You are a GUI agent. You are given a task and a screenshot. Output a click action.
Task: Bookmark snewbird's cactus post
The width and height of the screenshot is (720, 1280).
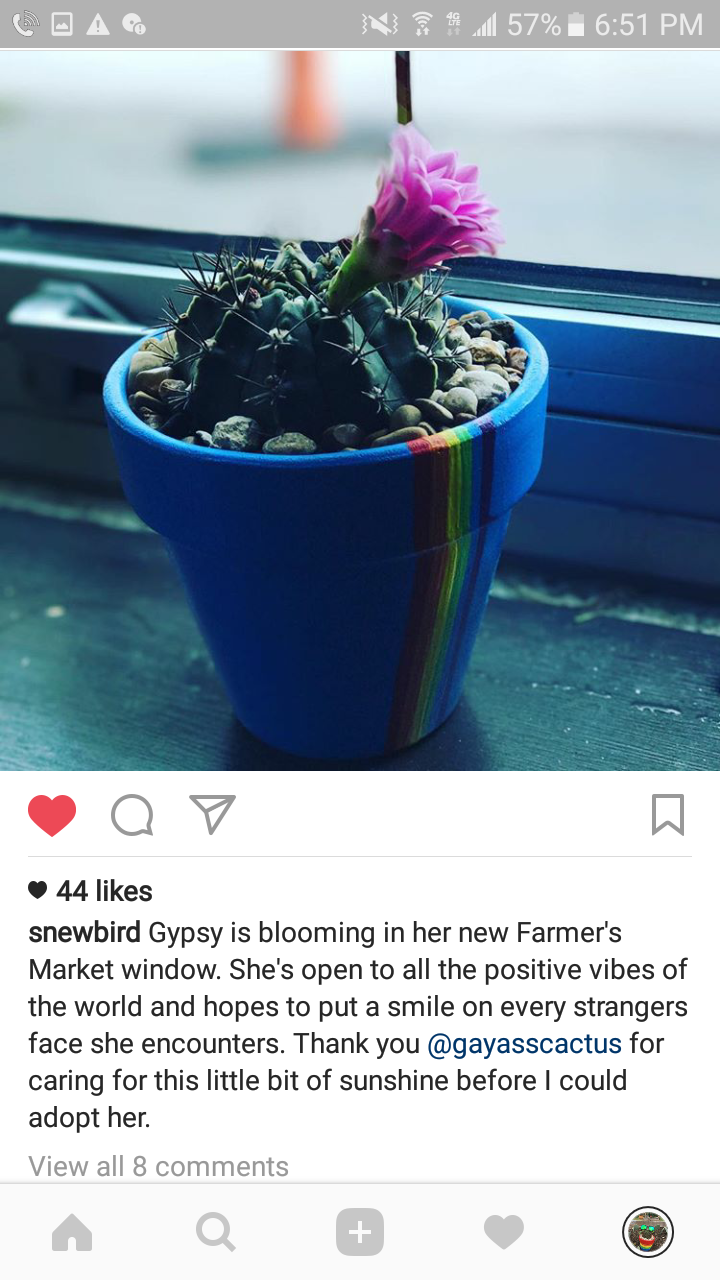[667, 815]
